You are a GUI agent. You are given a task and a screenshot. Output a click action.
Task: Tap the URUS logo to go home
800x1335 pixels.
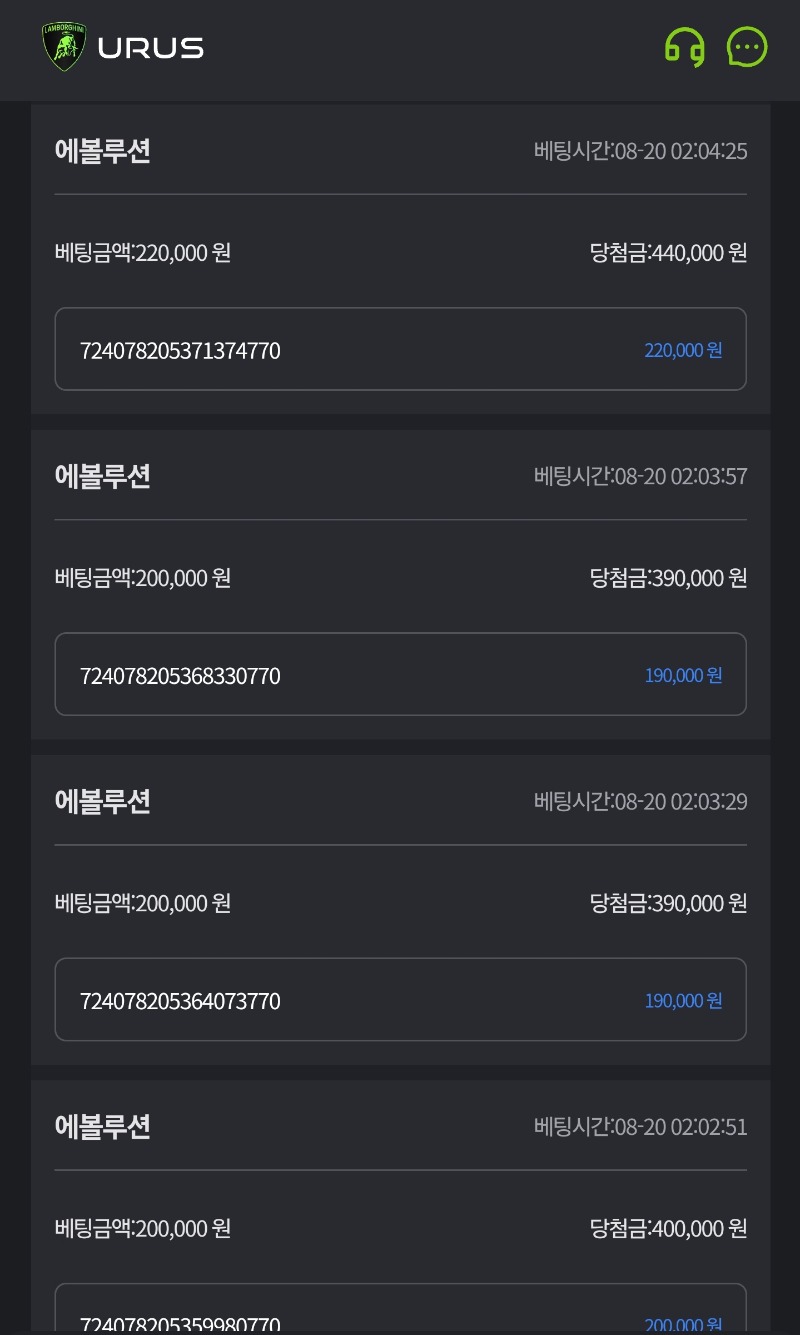123,47
